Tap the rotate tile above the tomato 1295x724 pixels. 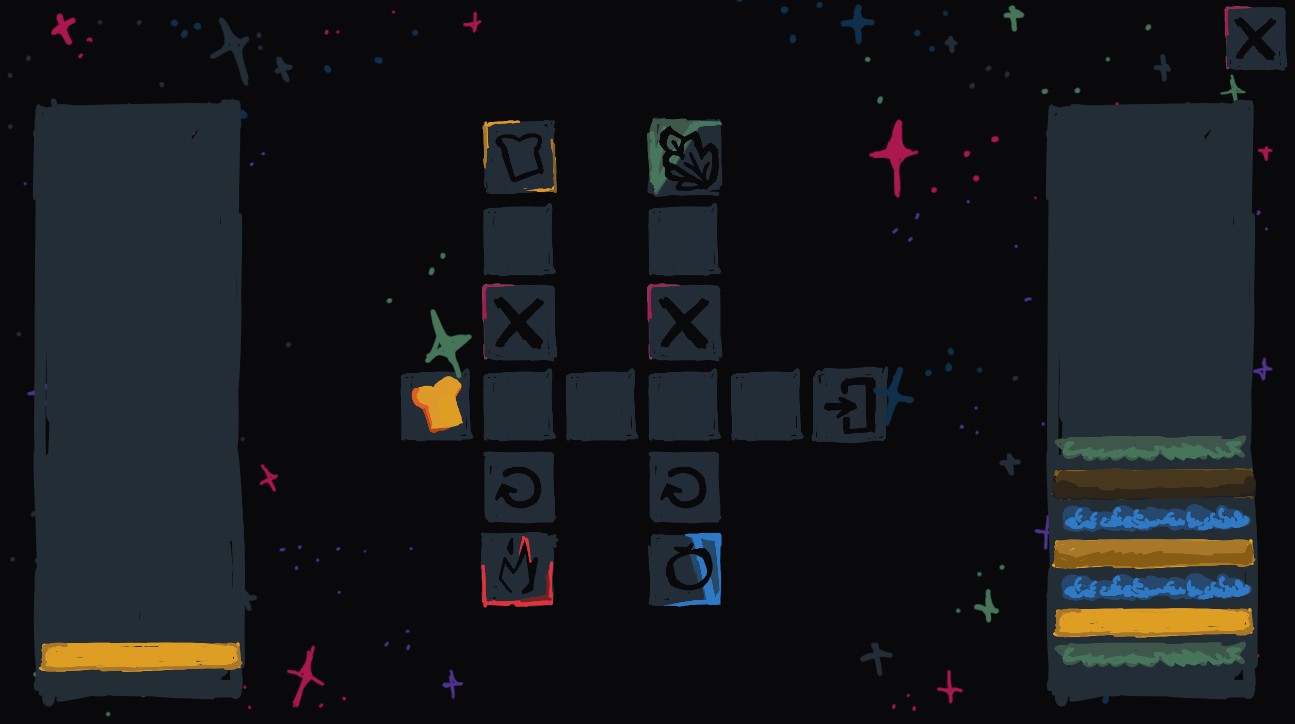(x=685, y=487)
